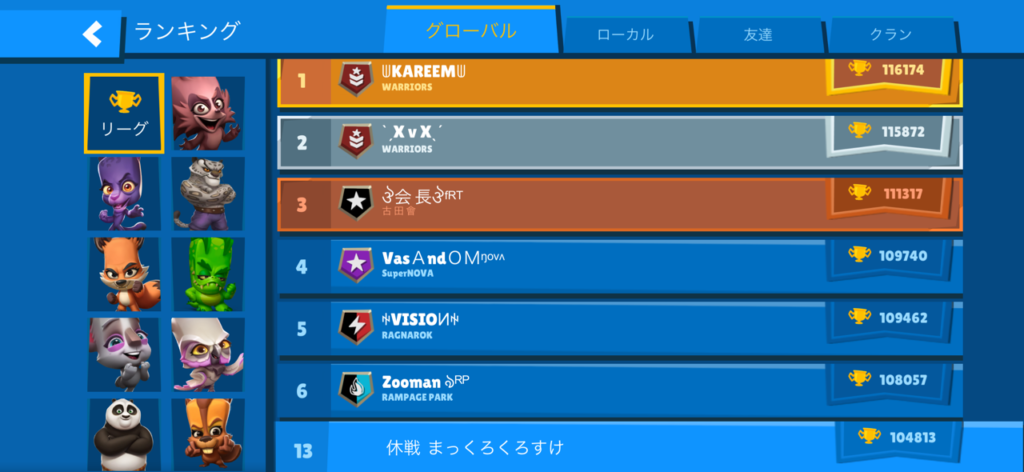This screenshot has width=1024, height=472.
Task: Open own rank 13 entry 休戦 まっくろくろすけ
Action: 600,447
